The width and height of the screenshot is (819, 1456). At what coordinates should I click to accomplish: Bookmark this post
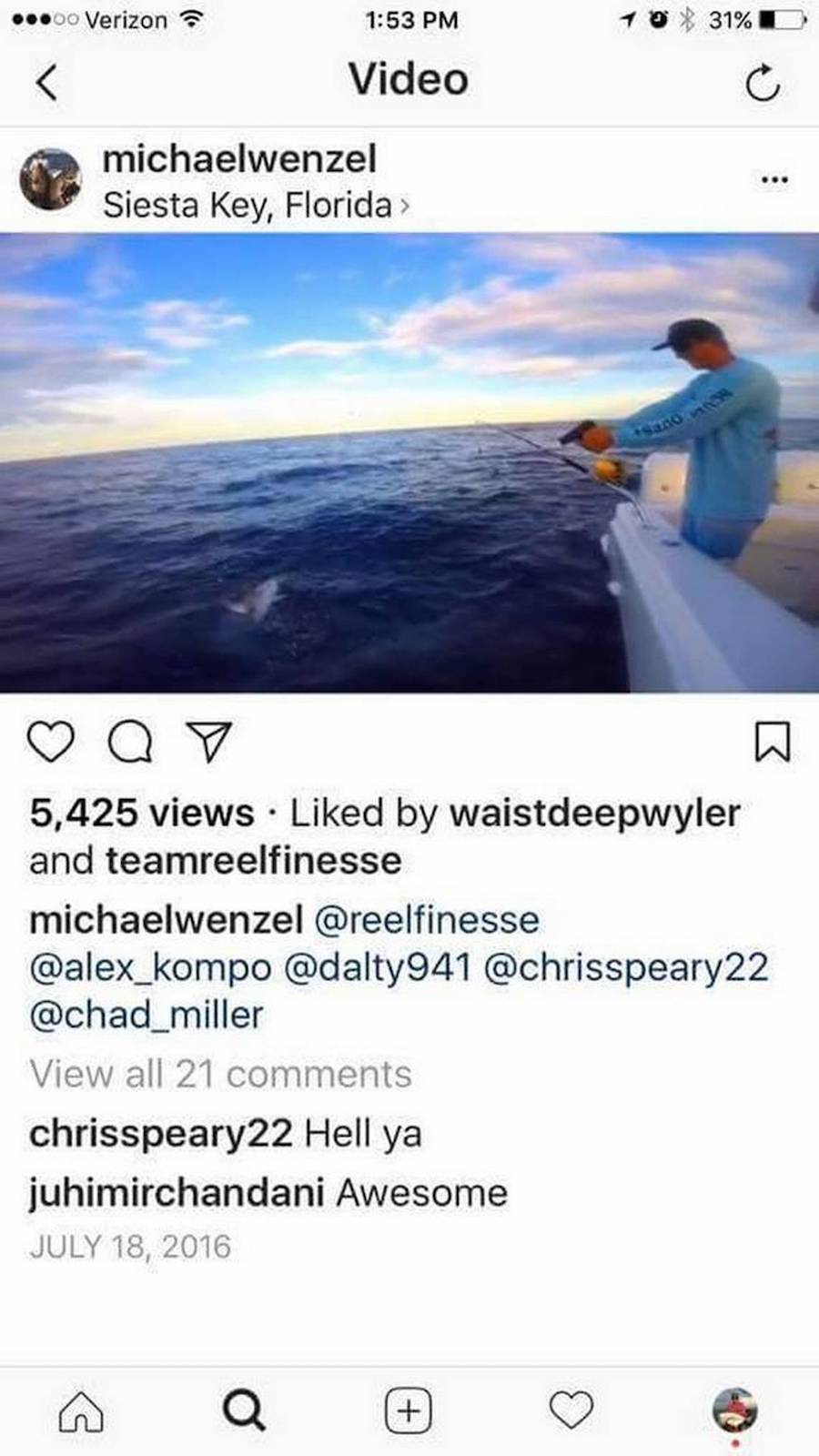[x=773, y=742]
